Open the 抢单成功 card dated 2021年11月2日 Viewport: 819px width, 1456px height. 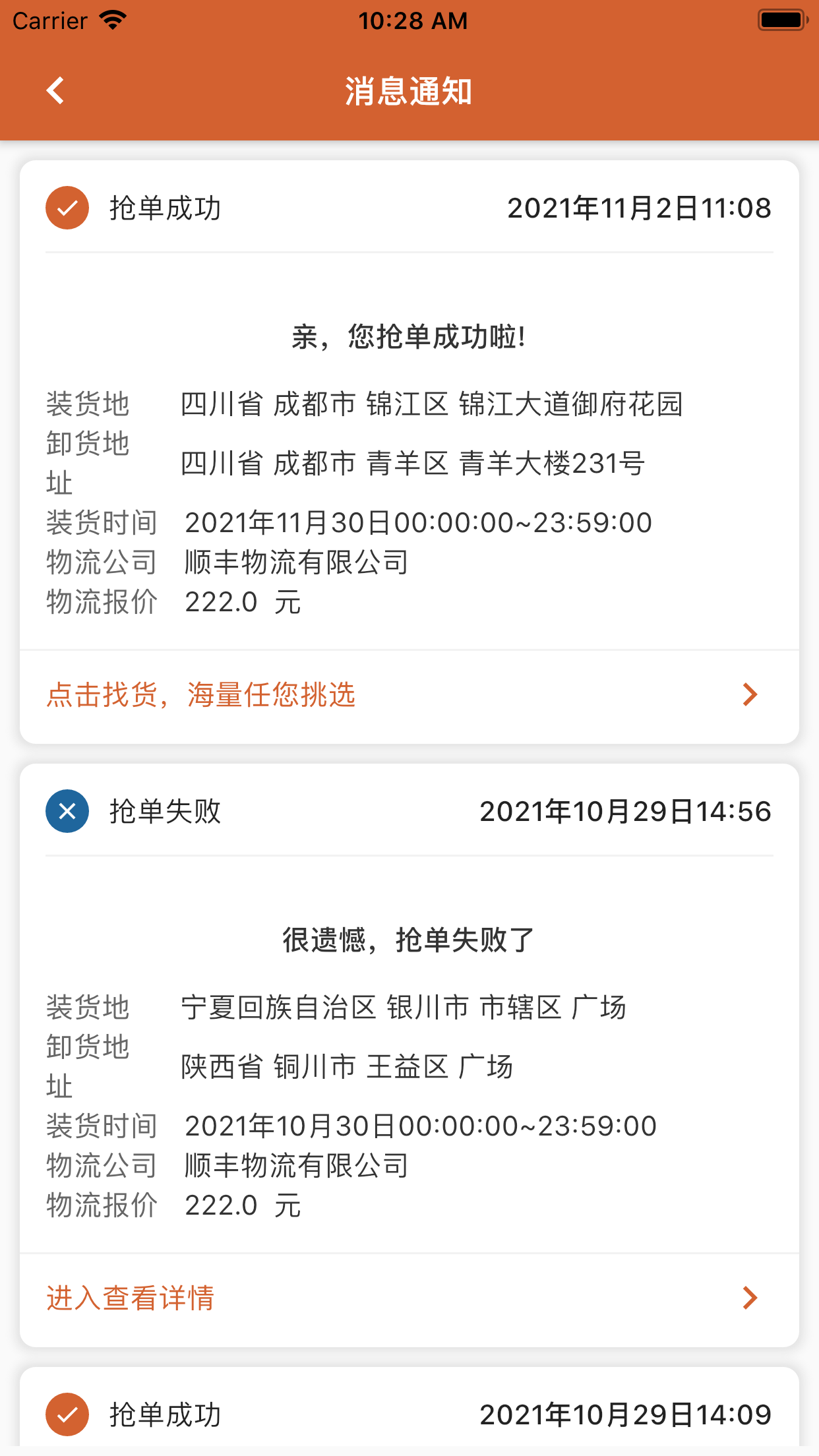[x=409, y=208]
